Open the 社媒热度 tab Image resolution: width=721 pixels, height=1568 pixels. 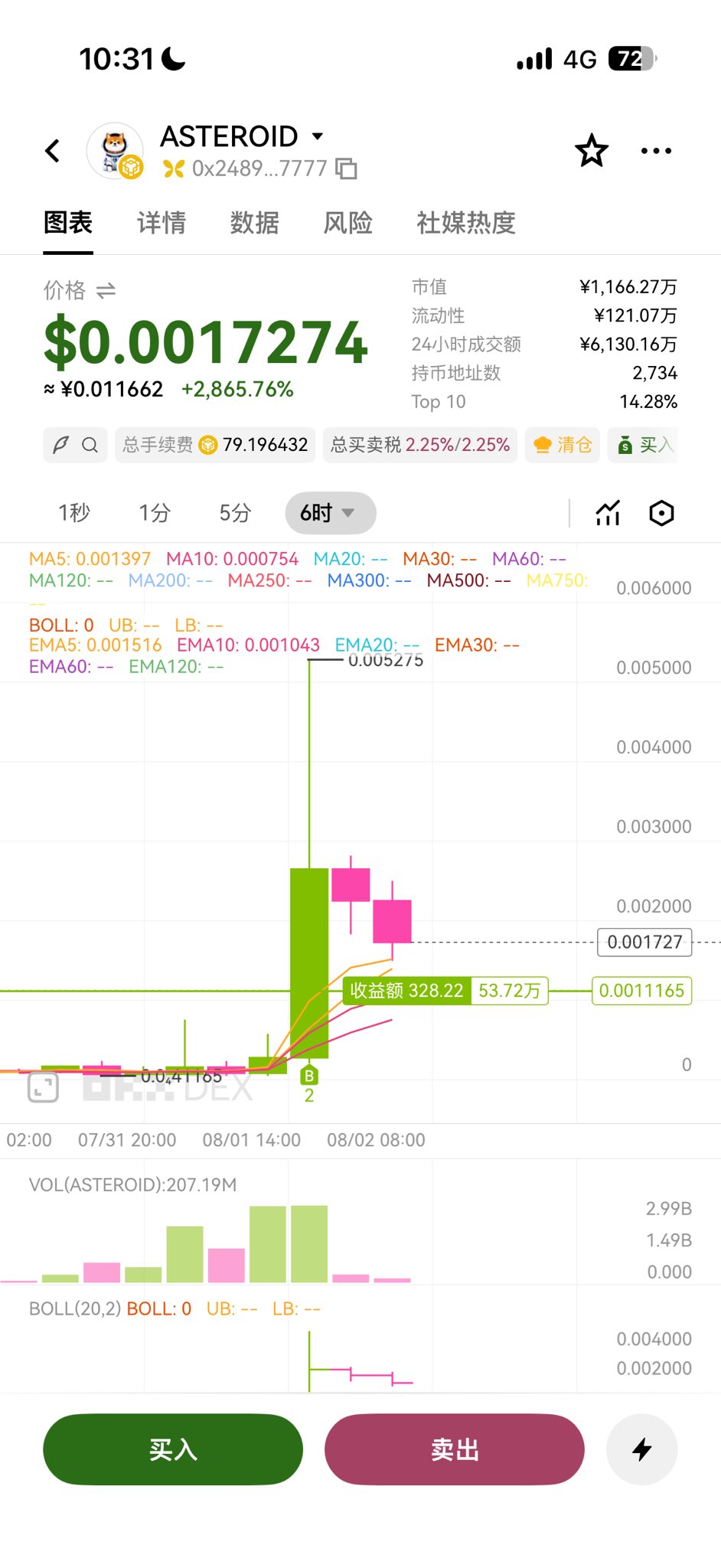(466, 223)
